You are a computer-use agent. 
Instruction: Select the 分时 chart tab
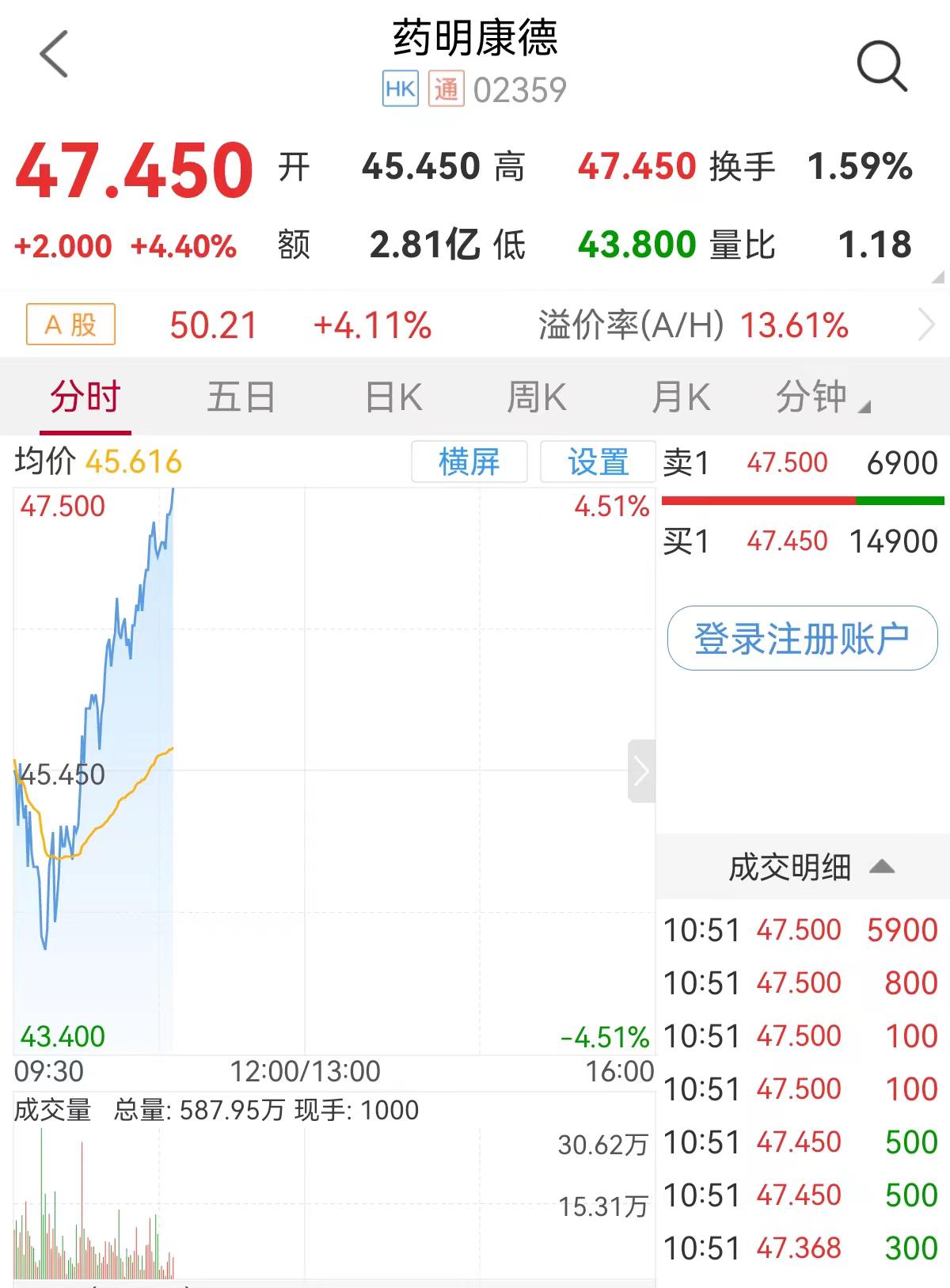click(85, 397)
